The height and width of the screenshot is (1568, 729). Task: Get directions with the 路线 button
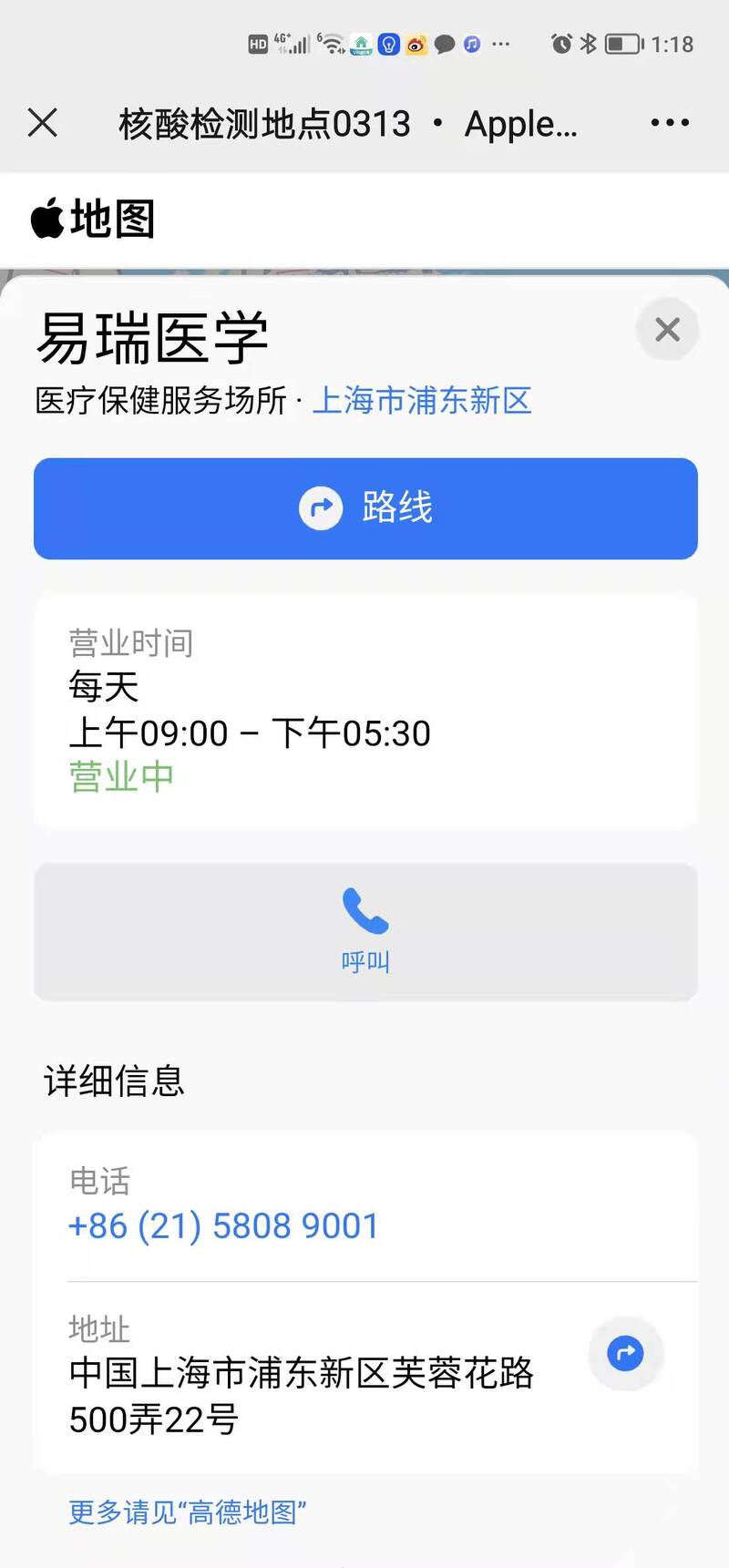[365, 508]
